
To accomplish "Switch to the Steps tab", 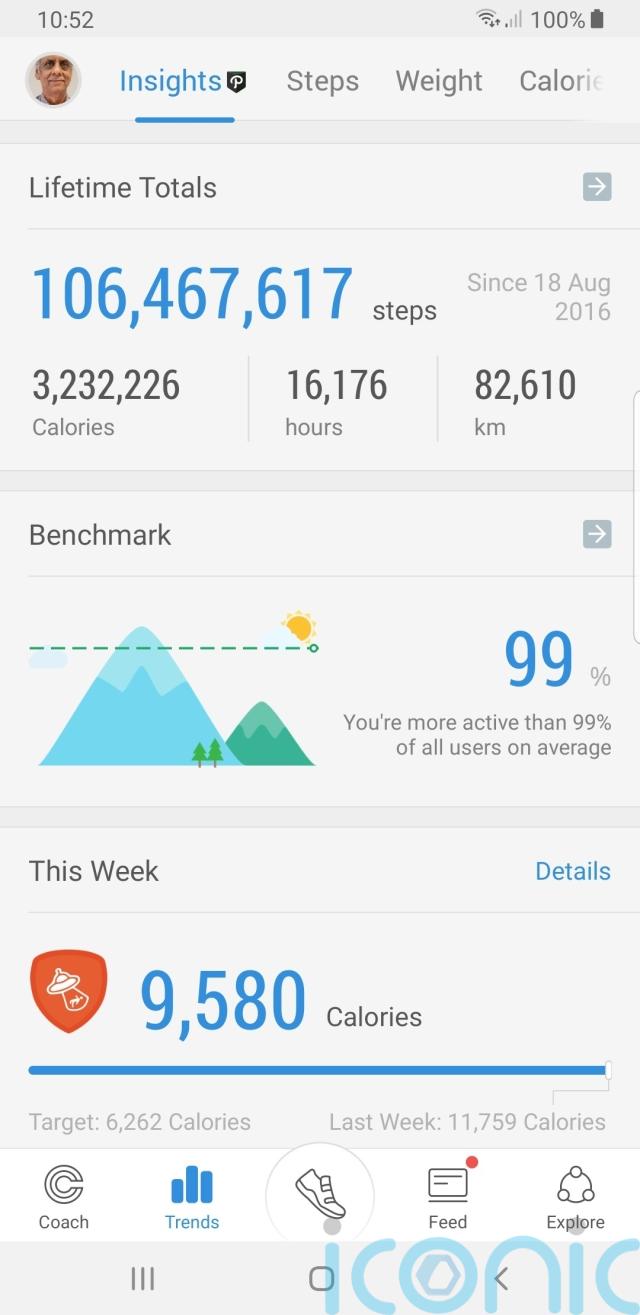I will coord(322,81).
